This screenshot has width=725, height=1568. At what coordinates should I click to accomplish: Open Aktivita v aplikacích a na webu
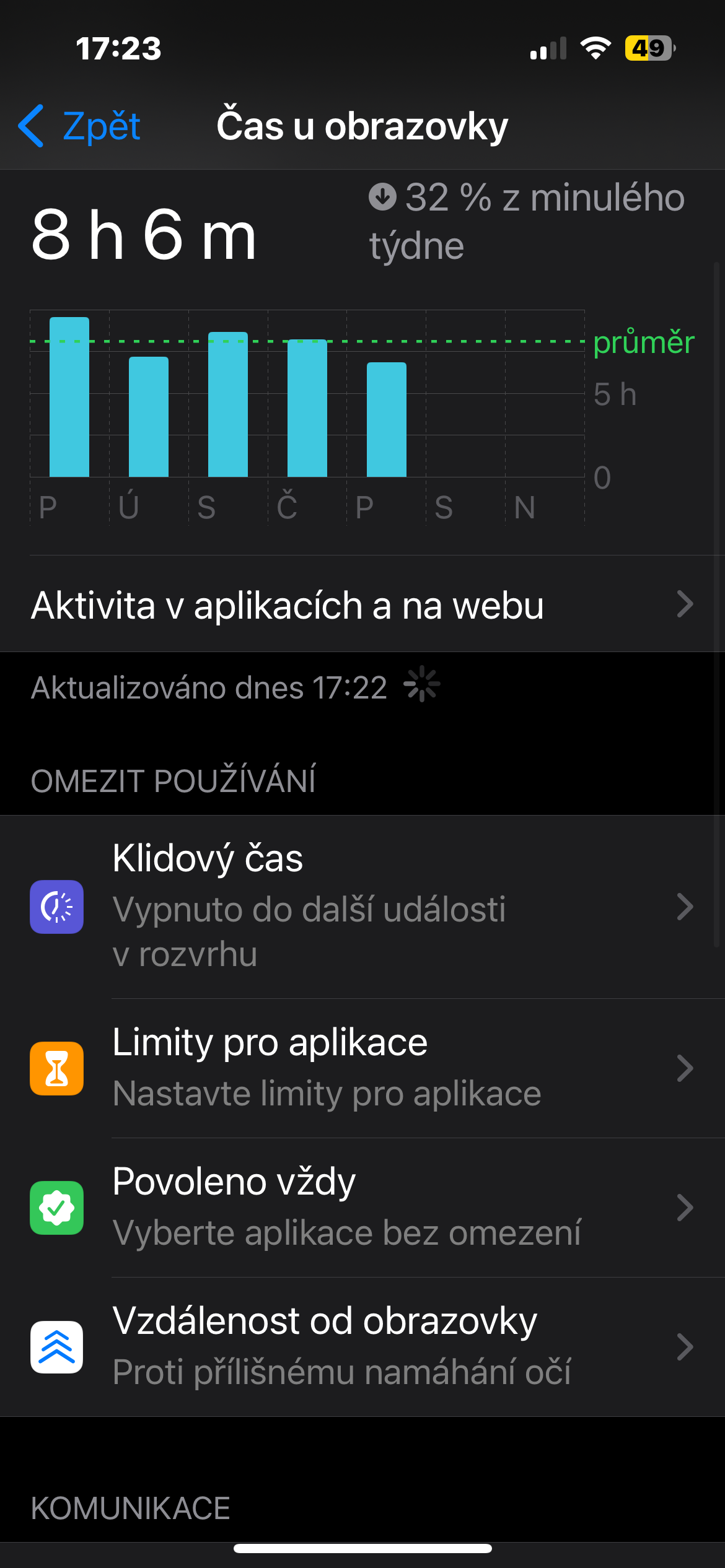tap(362, 605)
